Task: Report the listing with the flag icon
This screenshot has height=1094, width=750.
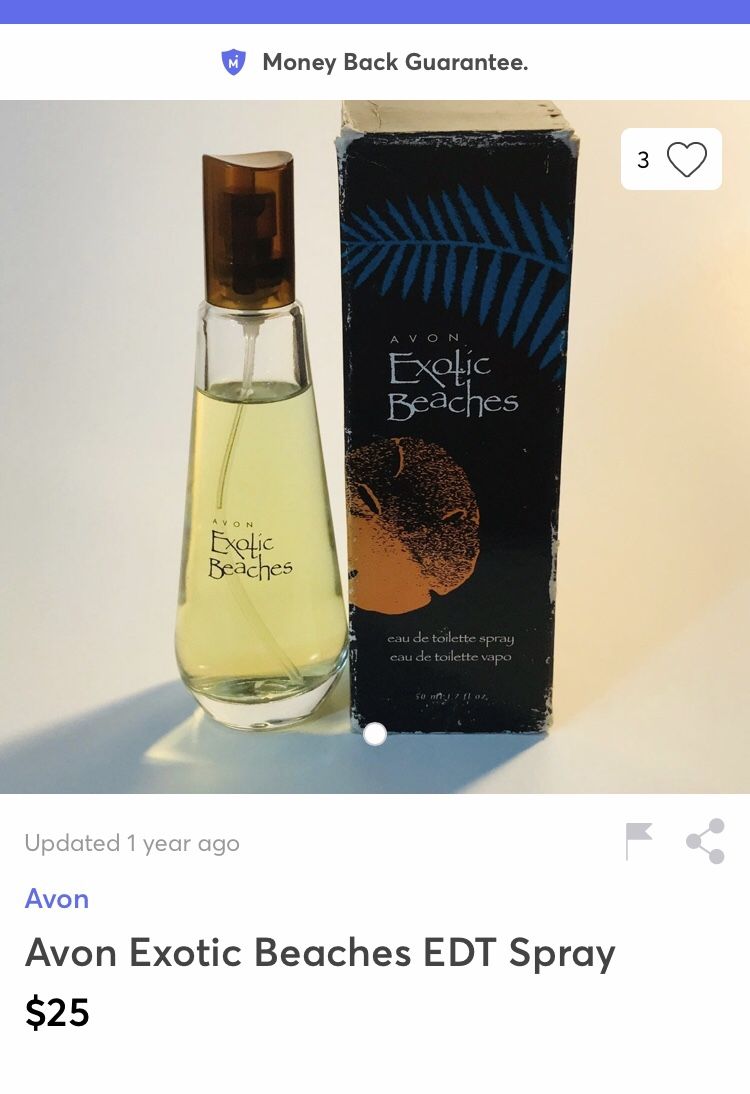Action: click(x=638, y=841)
